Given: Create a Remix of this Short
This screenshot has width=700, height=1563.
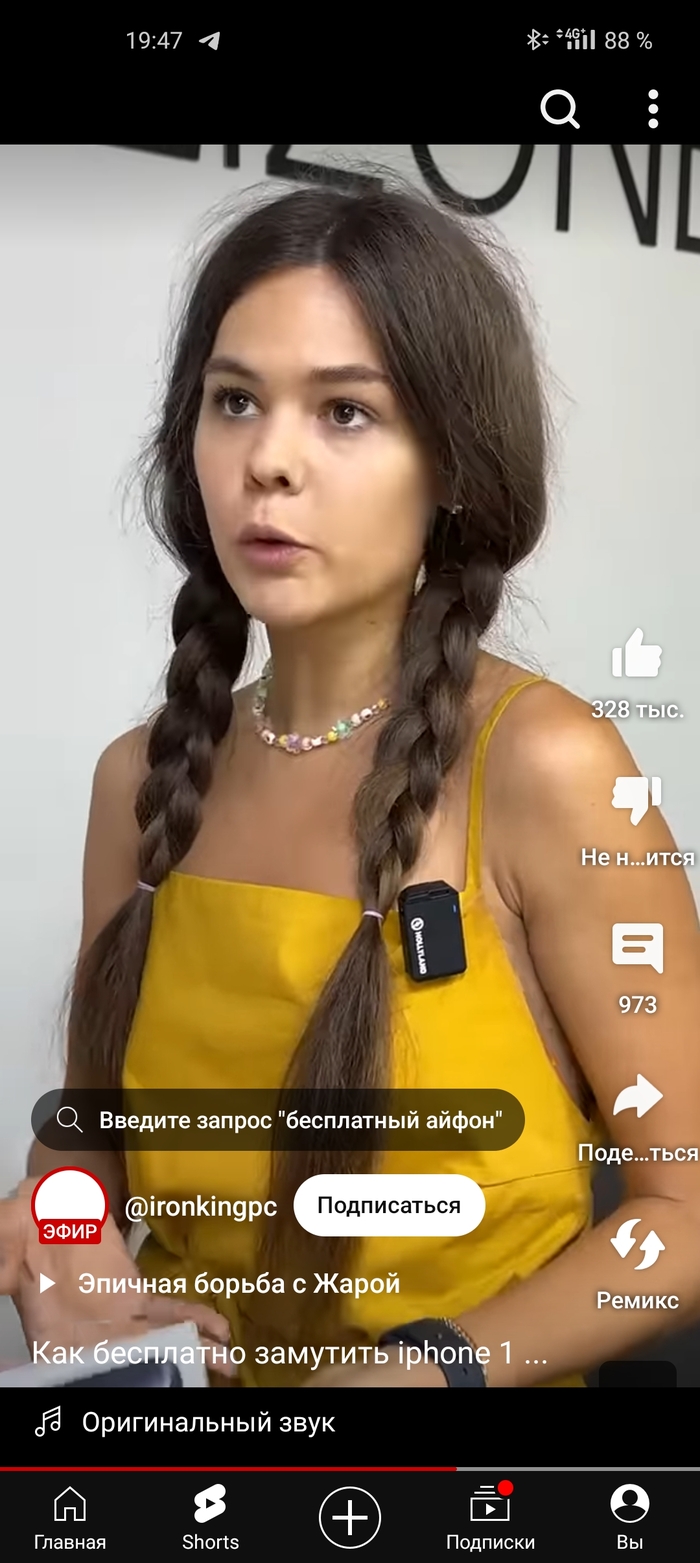Looking at the screenshot, I should click(x=637, y=1245).
